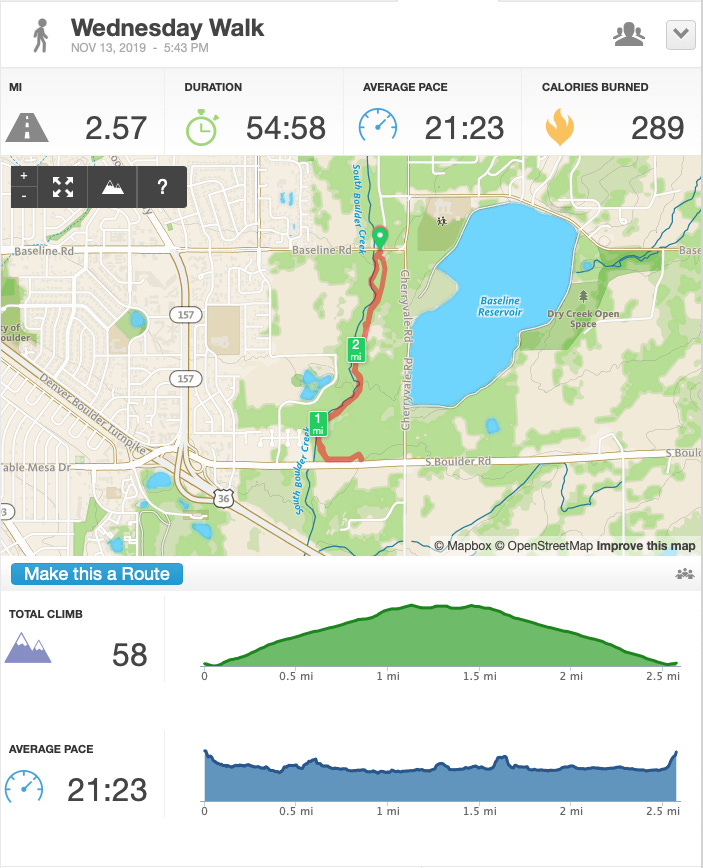The width and height of the screenshot is (703, 868).
Task: Select the mile 2 marker on the route
Action: (355, 349)
